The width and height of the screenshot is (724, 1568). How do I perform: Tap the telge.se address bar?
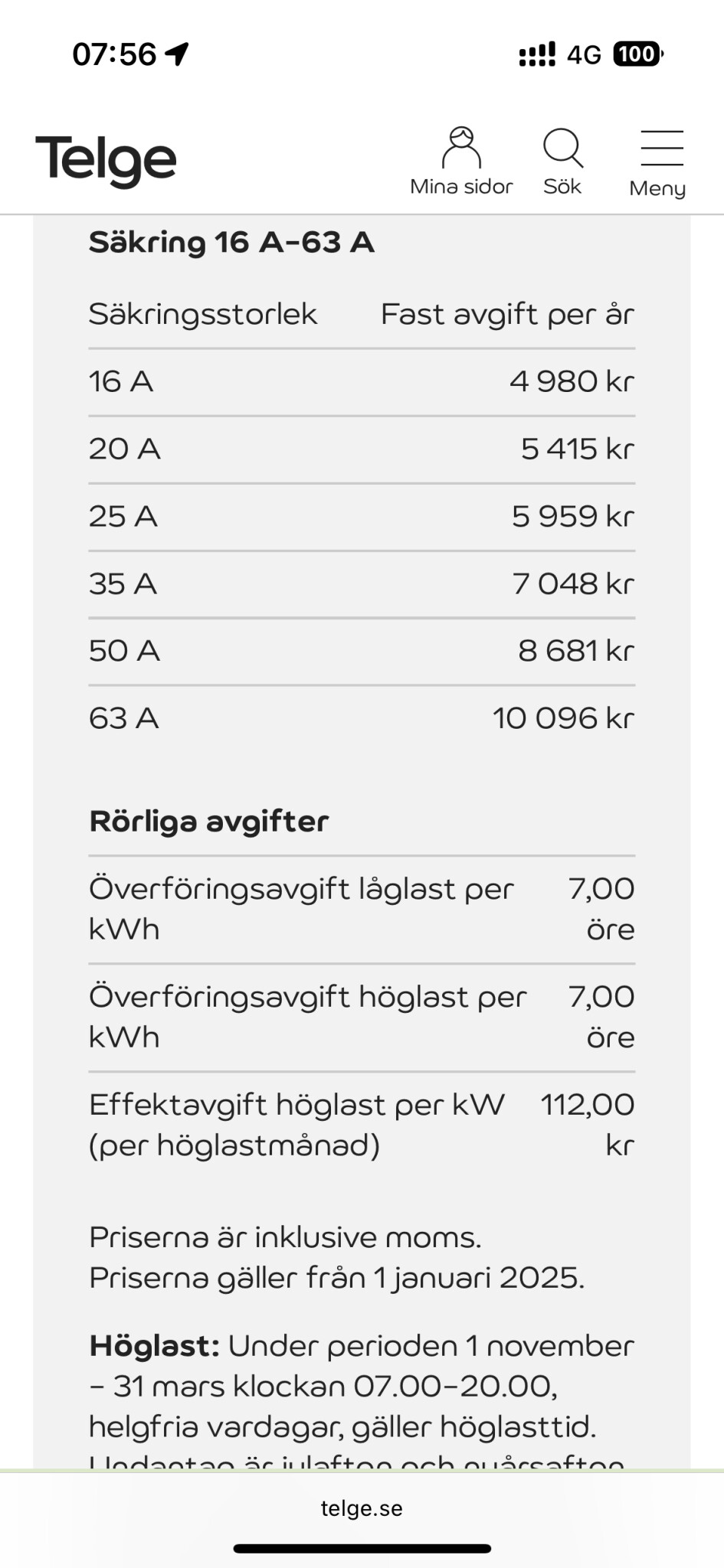tap(362, 1508)
